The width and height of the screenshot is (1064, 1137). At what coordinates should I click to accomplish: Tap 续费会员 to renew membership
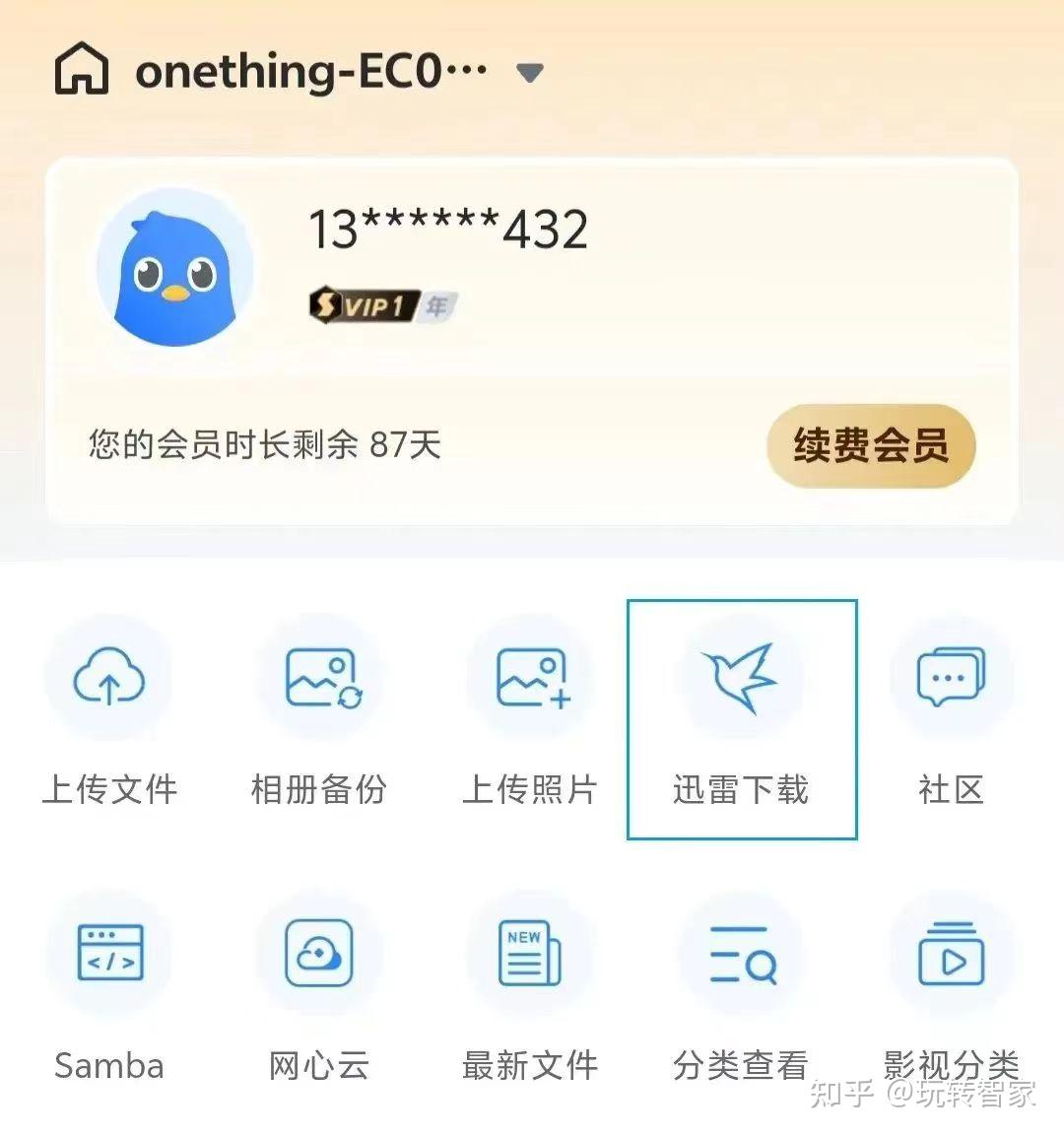871,445
